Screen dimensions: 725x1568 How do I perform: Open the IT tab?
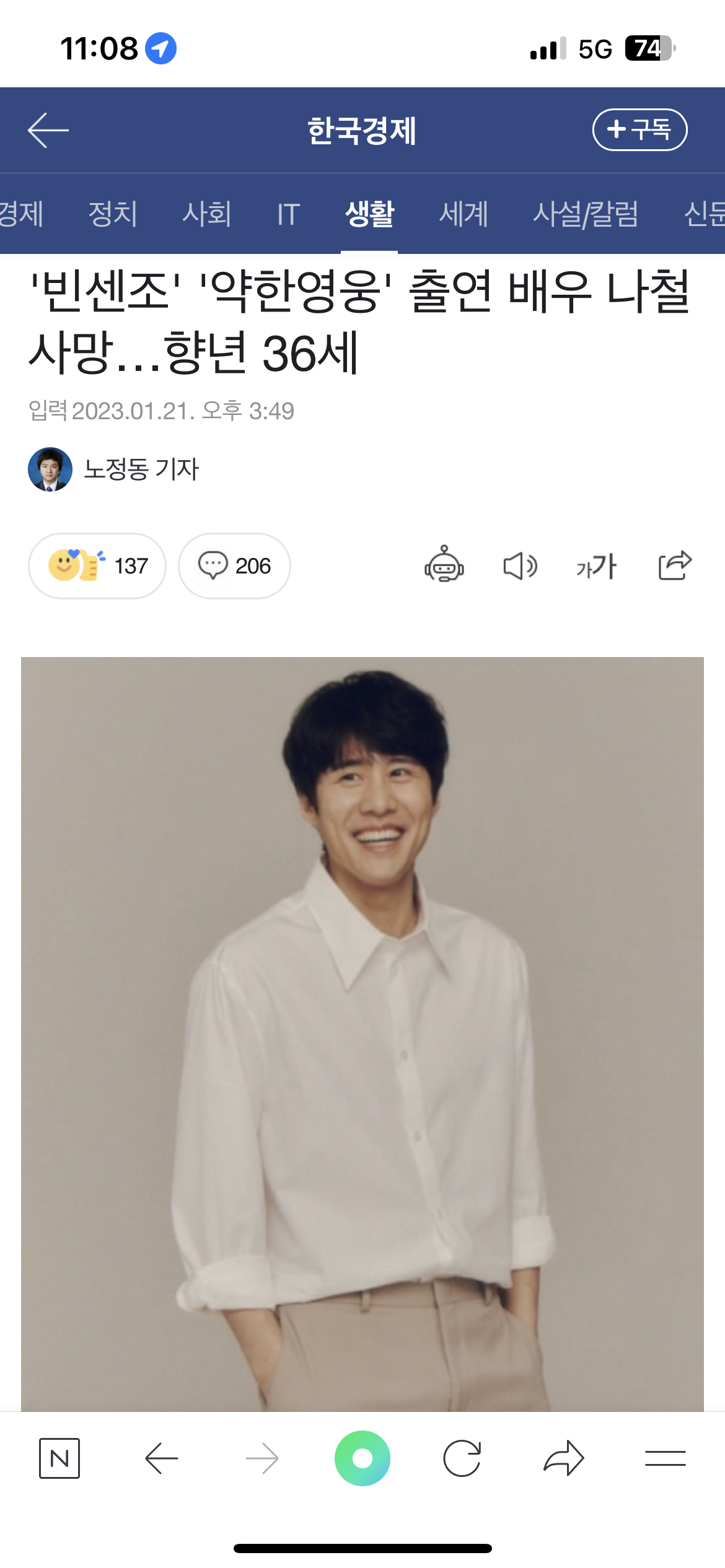289,214
